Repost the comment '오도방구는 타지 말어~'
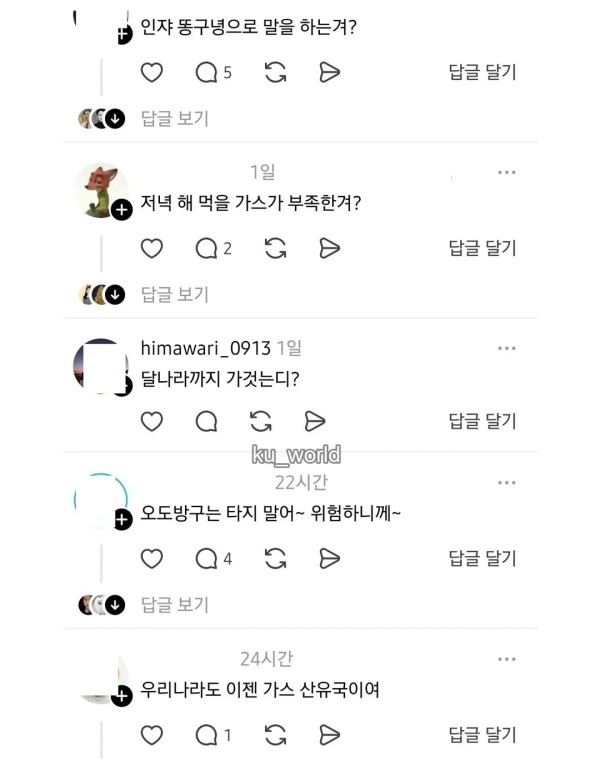This screenshot has width=600, height=767. [x=276, y=558]
